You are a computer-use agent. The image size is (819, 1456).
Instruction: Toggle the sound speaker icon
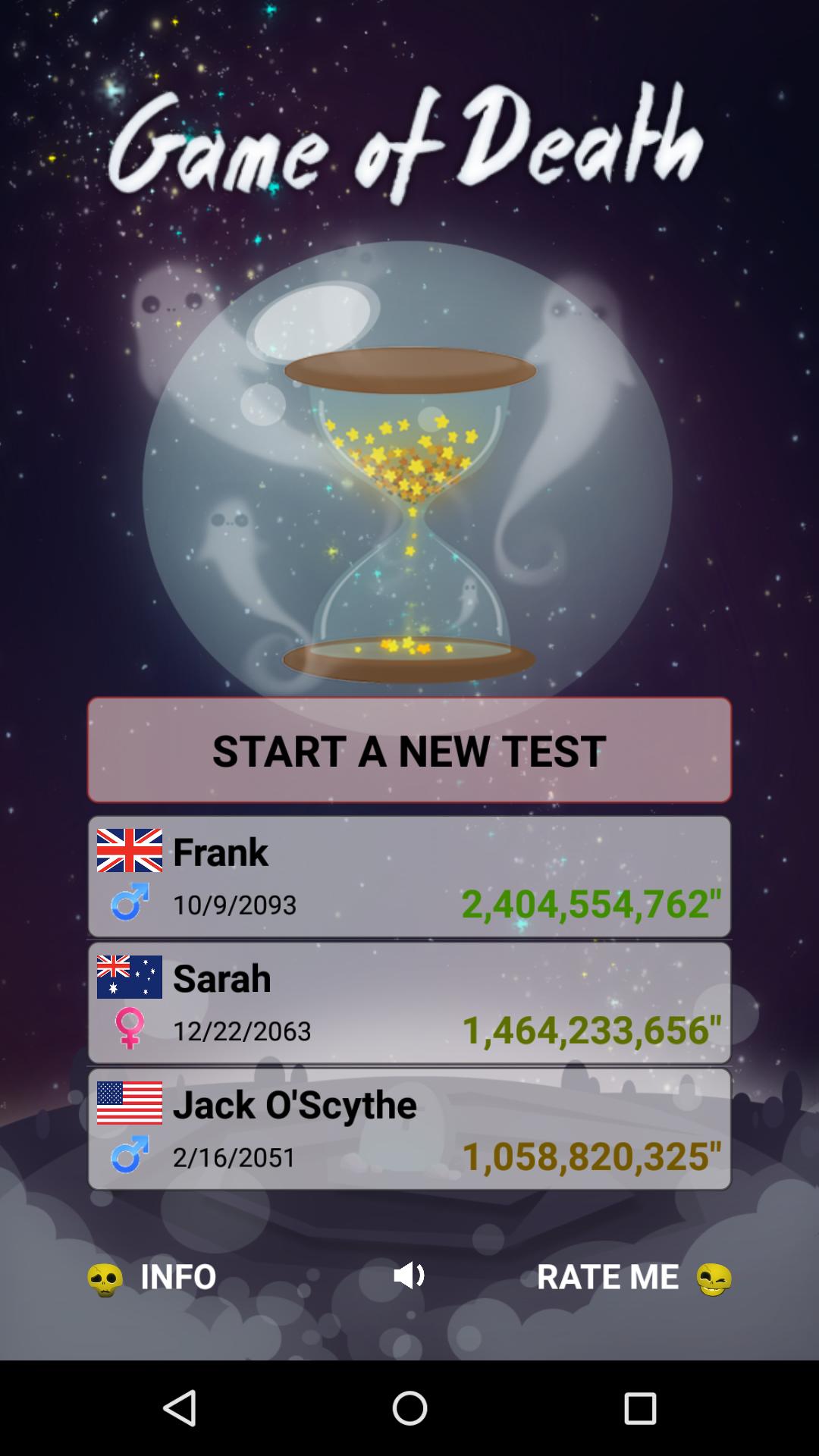pos(409,1276)
